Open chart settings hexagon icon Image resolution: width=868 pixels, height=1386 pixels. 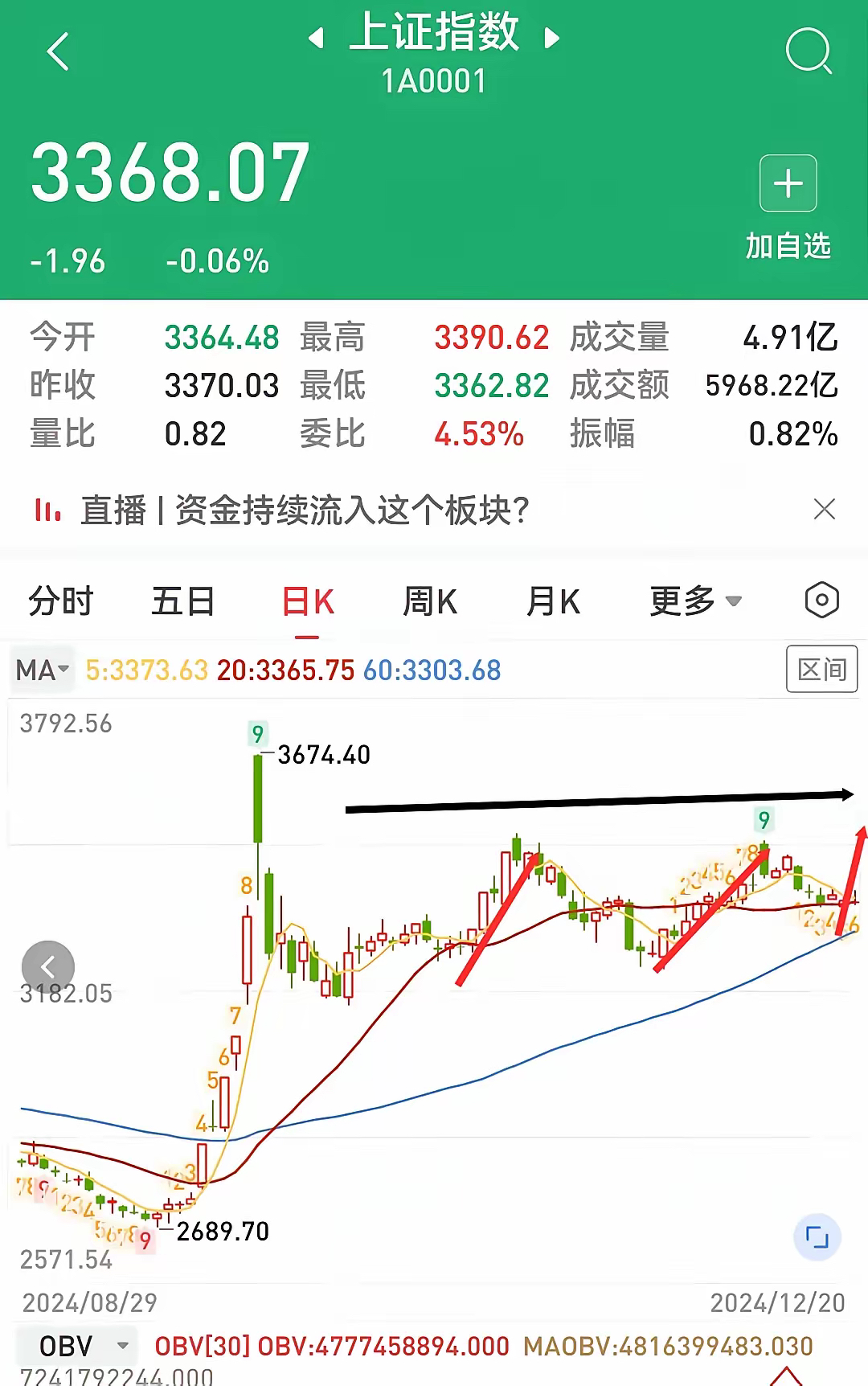[x=821, y=601]
